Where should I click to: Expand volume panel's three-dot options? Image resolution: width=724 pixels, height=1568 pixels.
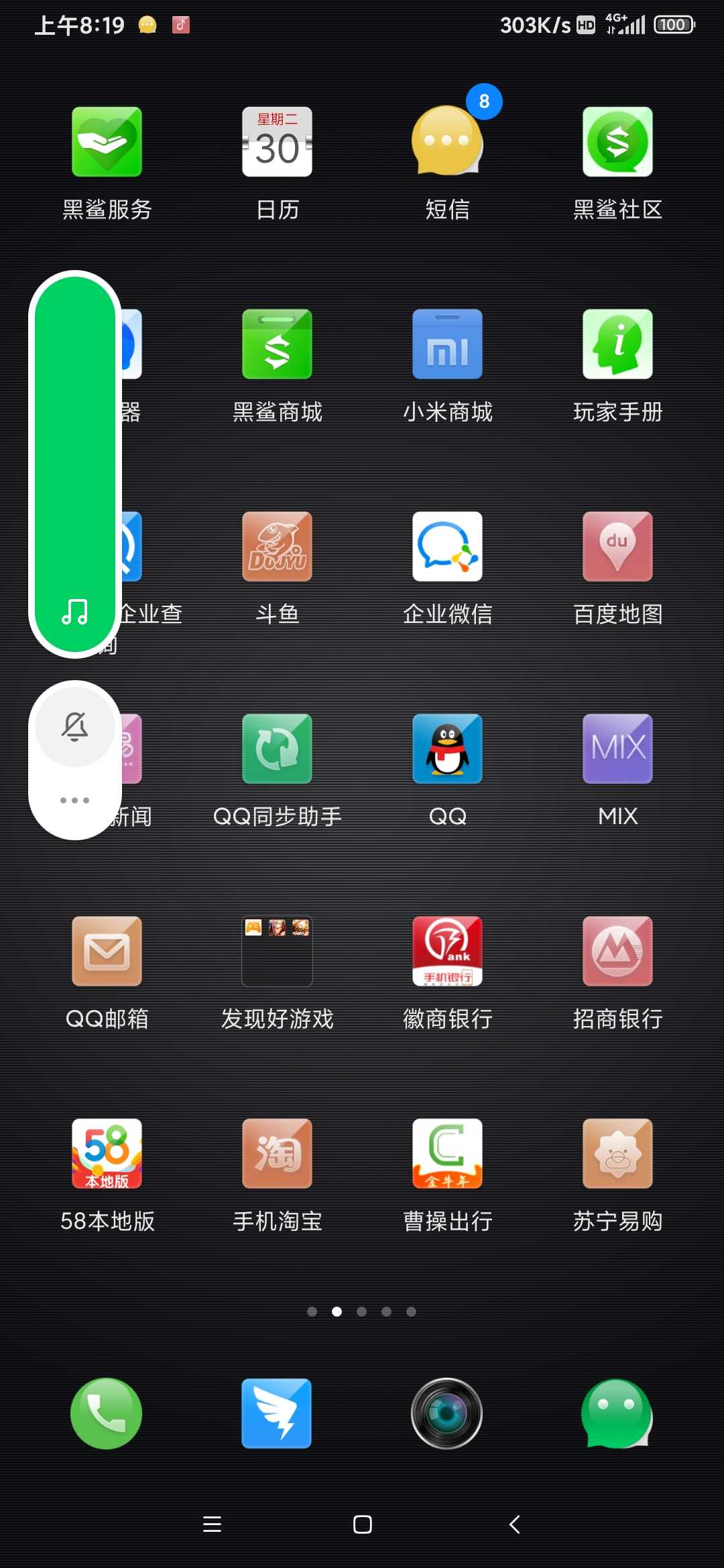[75, 800]
